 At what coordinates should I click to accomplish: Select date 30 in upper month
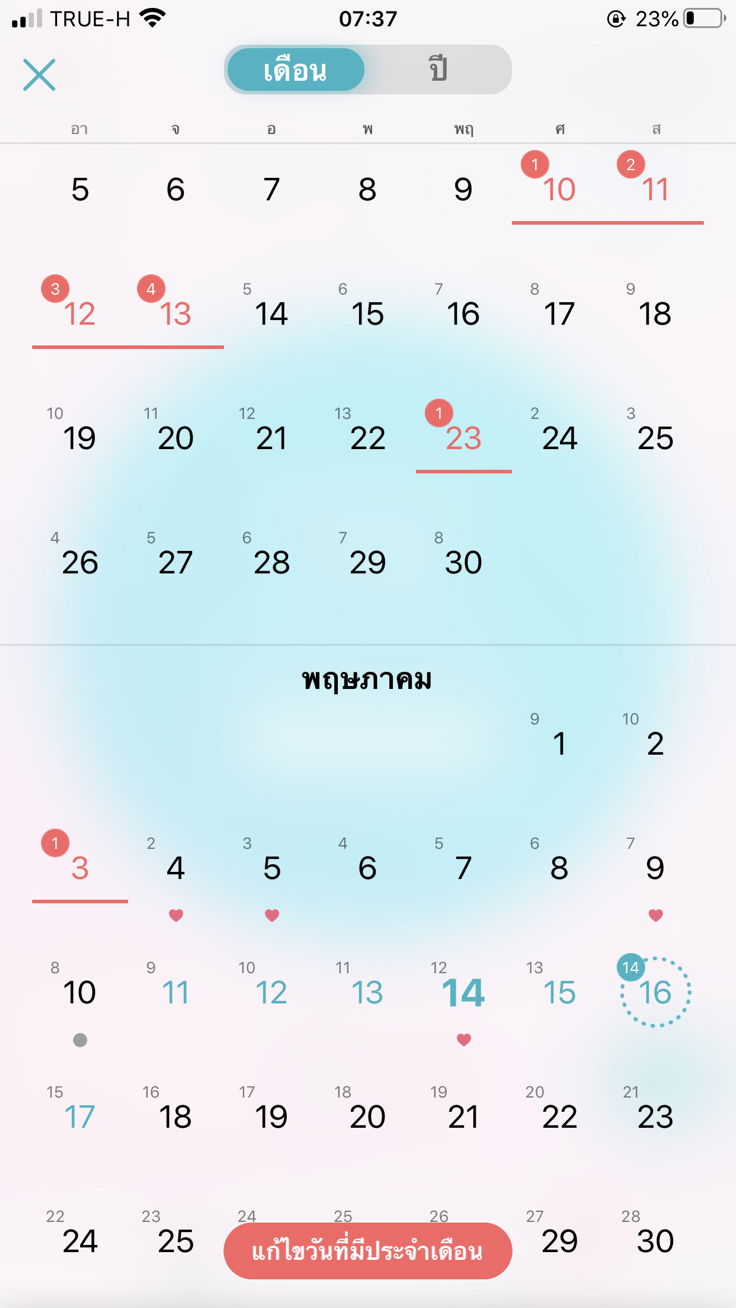[x=463, y=562]
